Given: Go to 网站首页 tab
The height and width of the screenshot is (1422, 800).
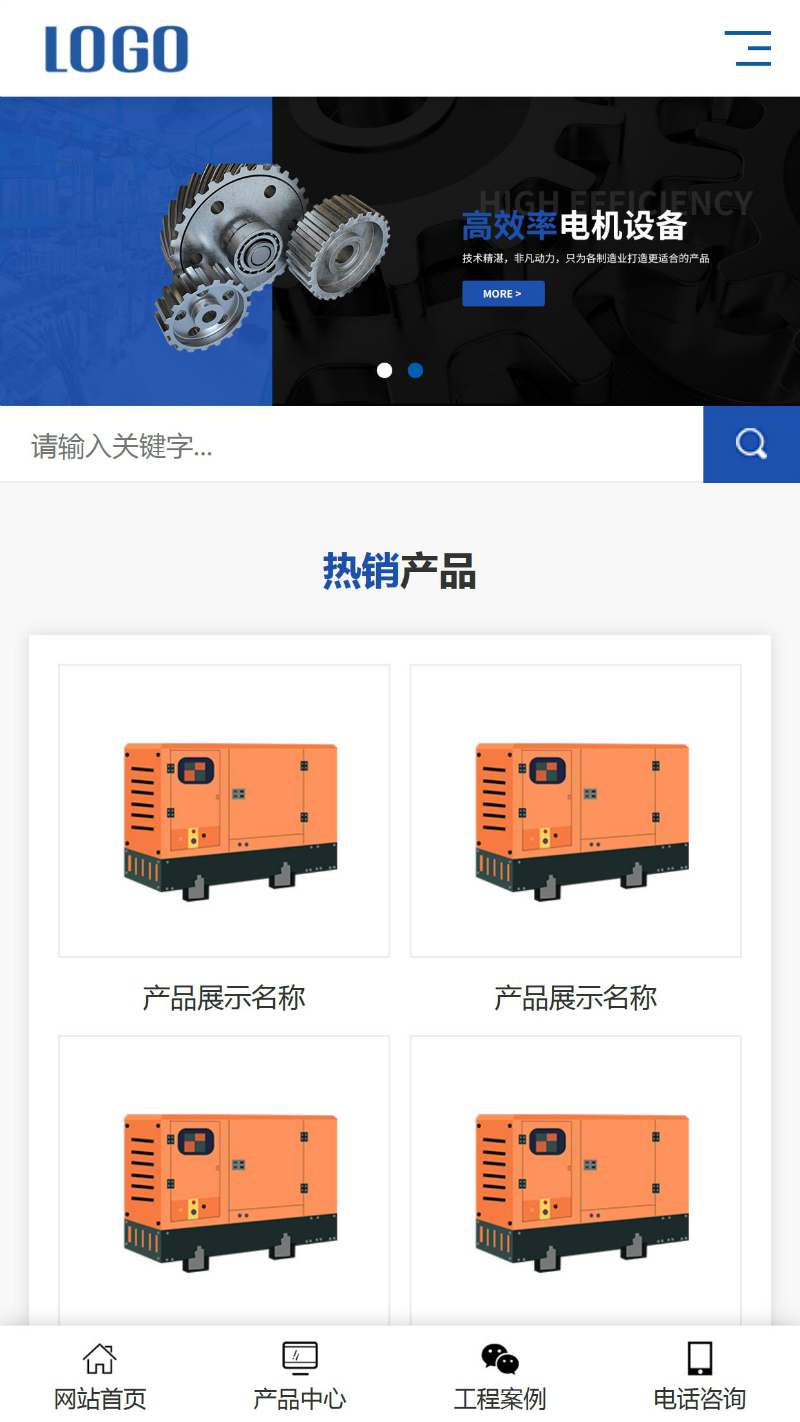Looking at the screenshot, I should [100, 1376].
